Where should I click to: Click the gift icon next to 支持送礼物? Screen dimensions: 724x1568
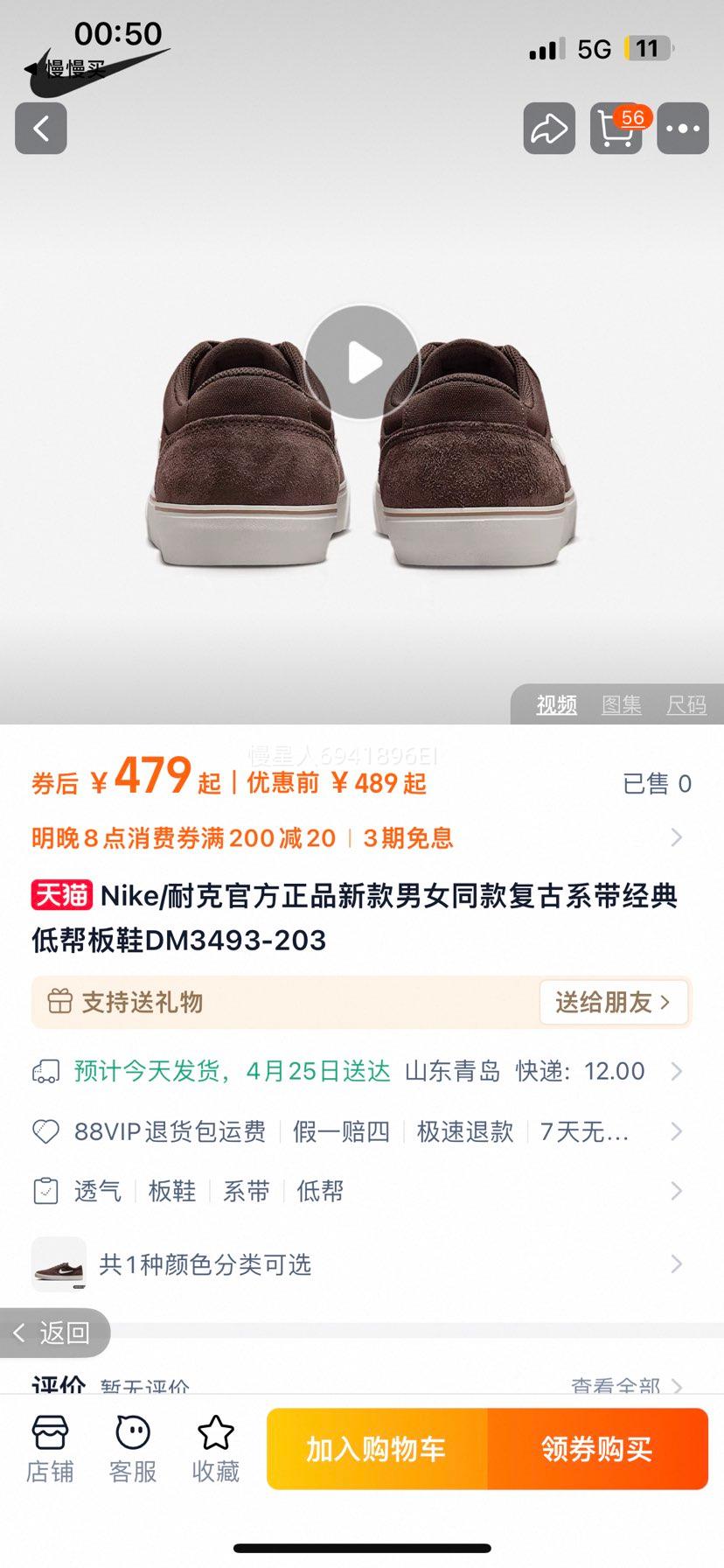tap(61, 1002)
